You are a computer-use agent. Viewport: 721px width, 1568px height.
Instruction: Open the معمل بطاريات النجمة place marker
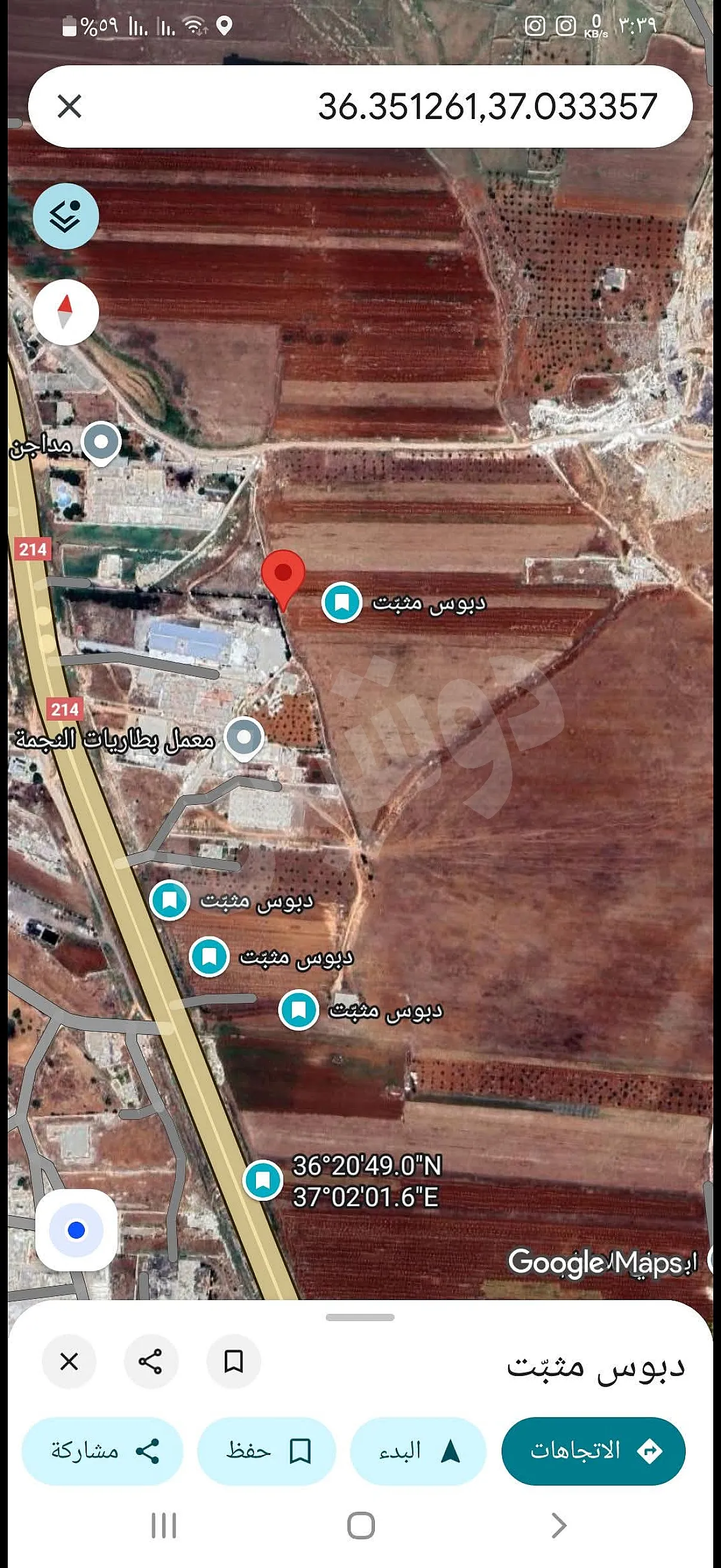click(244, 738)
